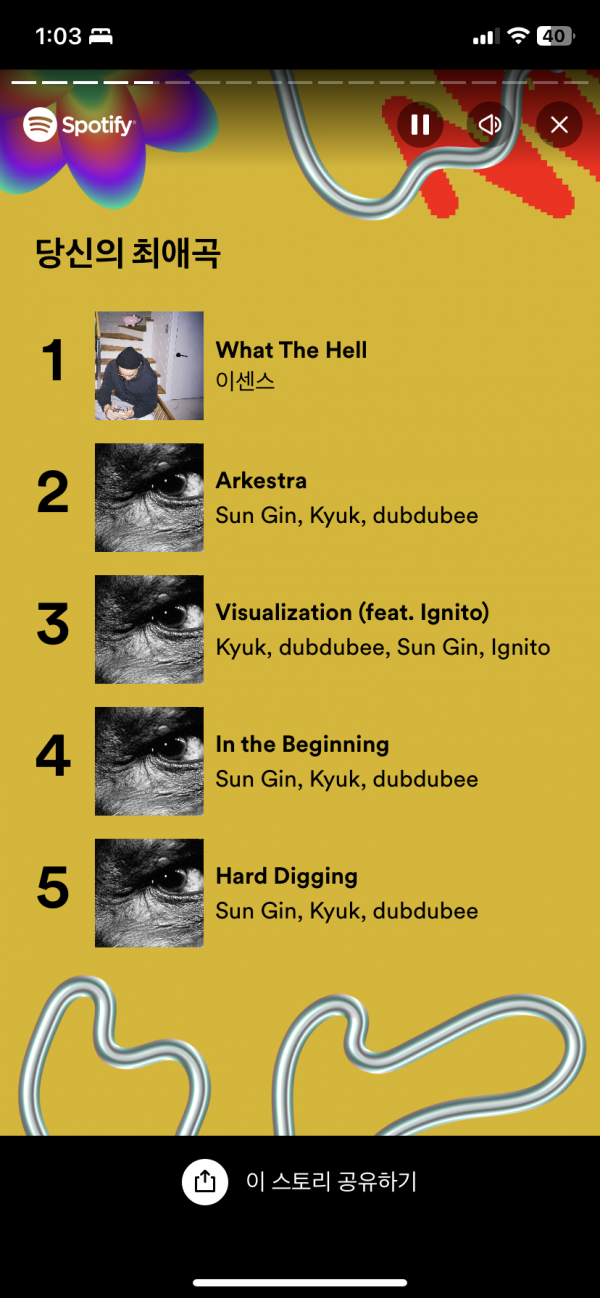Screen dimensions: 600x1298
Task: Close the Wrapped story
Action: click(559, 125)
